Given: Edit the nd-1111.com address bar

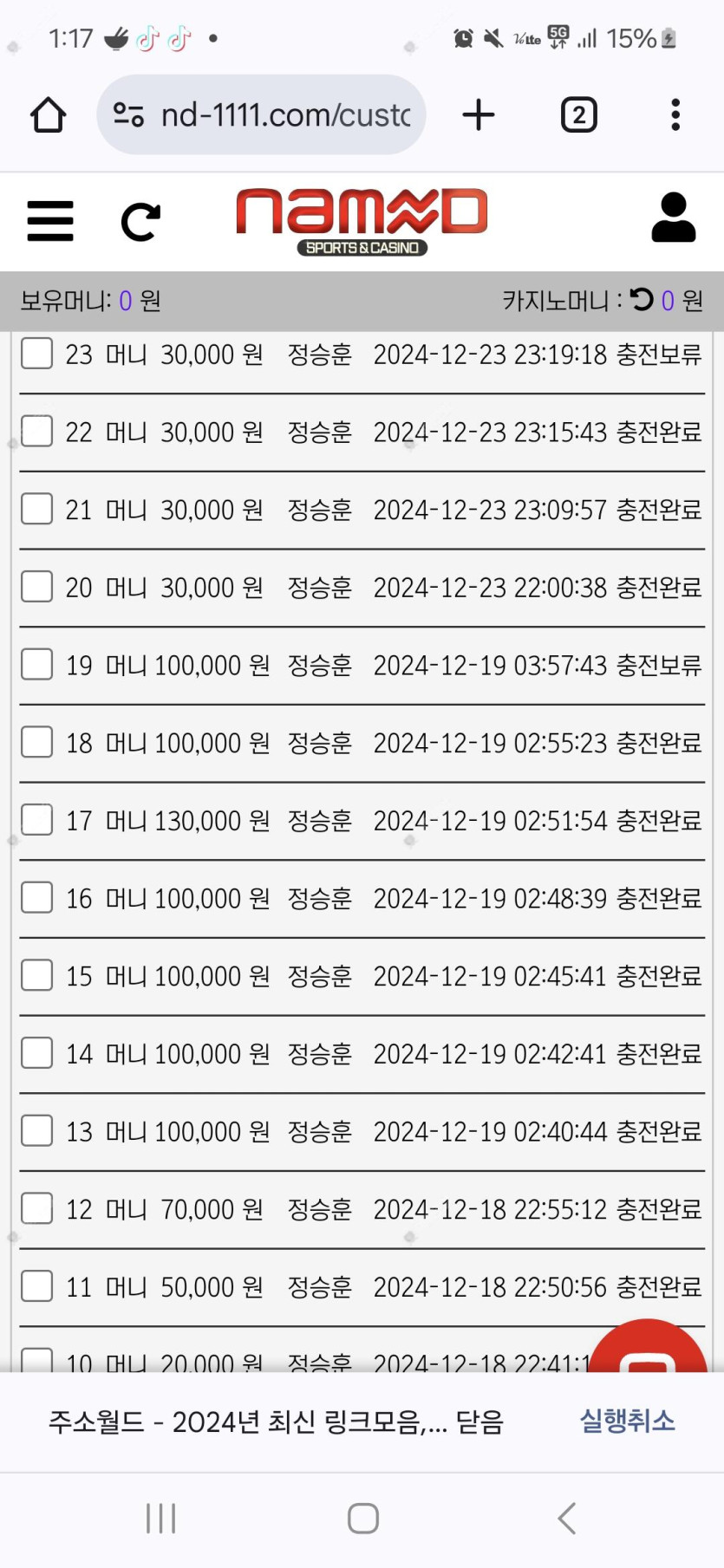Looking at the screenshot, I should click(261, 114).
